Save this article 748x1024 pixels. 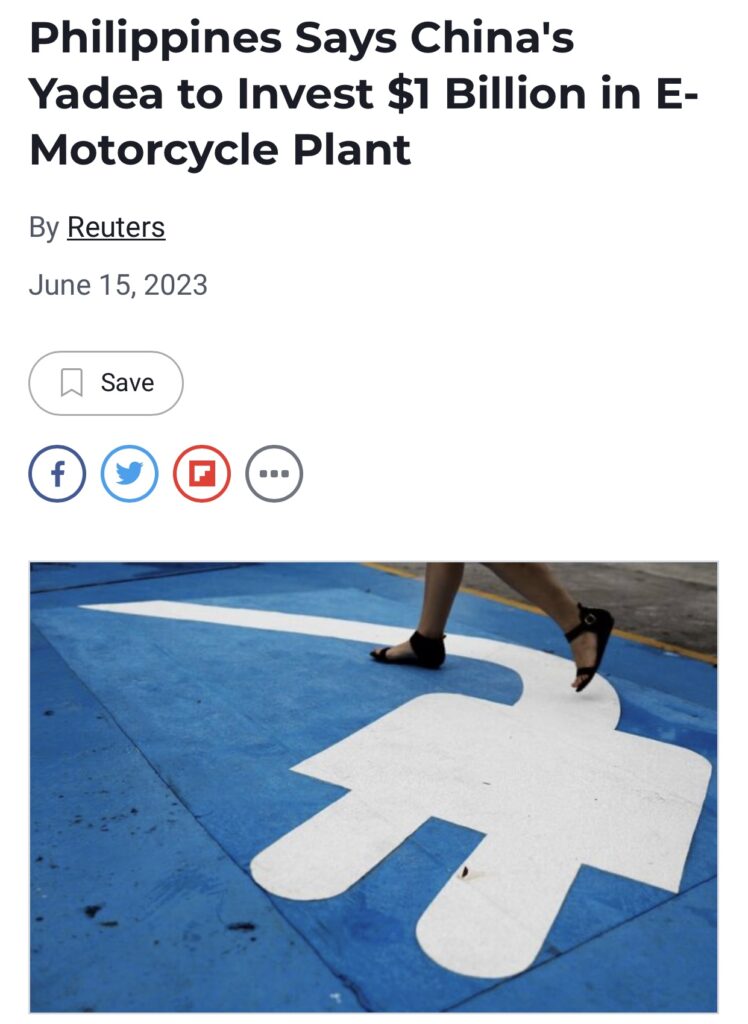coord(106,383)
